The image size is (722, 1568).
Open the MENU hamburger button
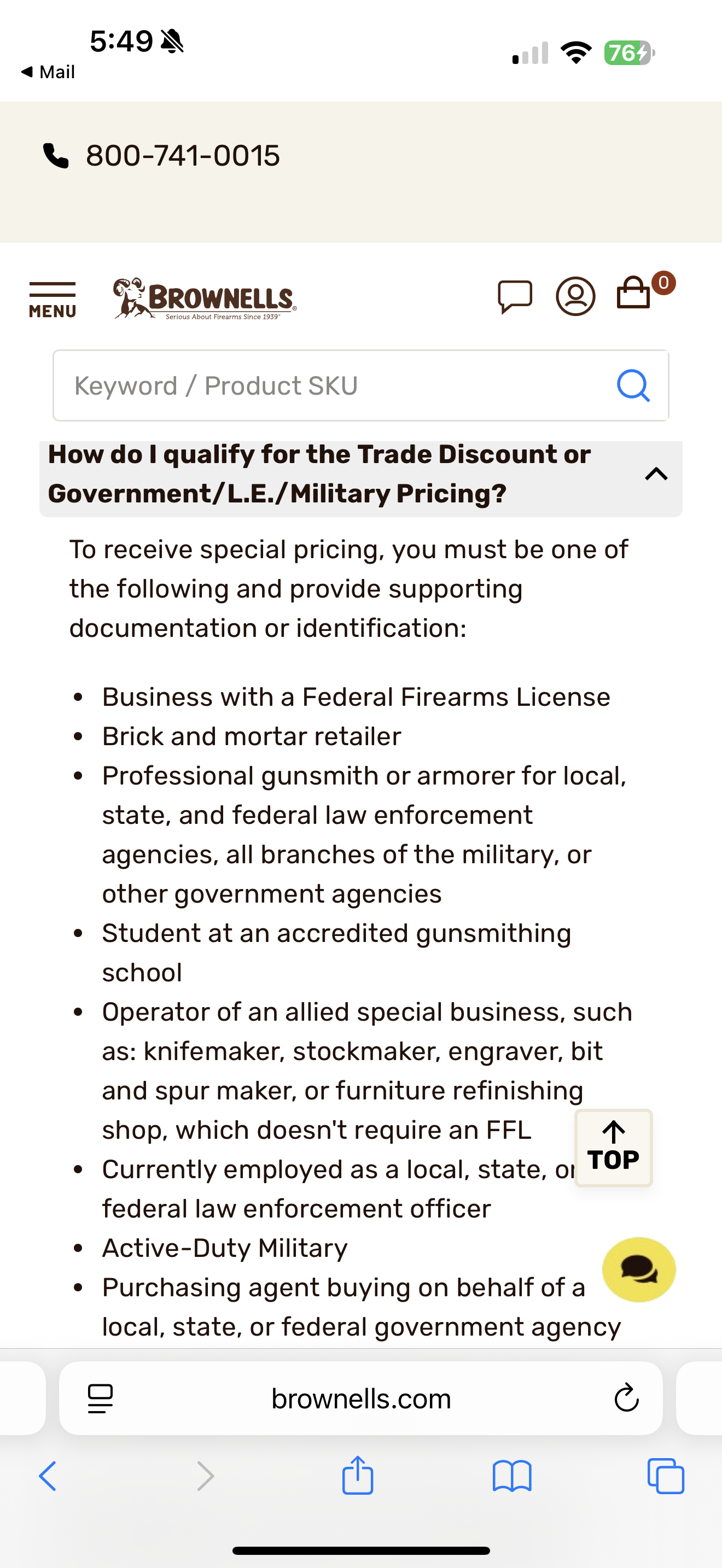pos(53,300)
